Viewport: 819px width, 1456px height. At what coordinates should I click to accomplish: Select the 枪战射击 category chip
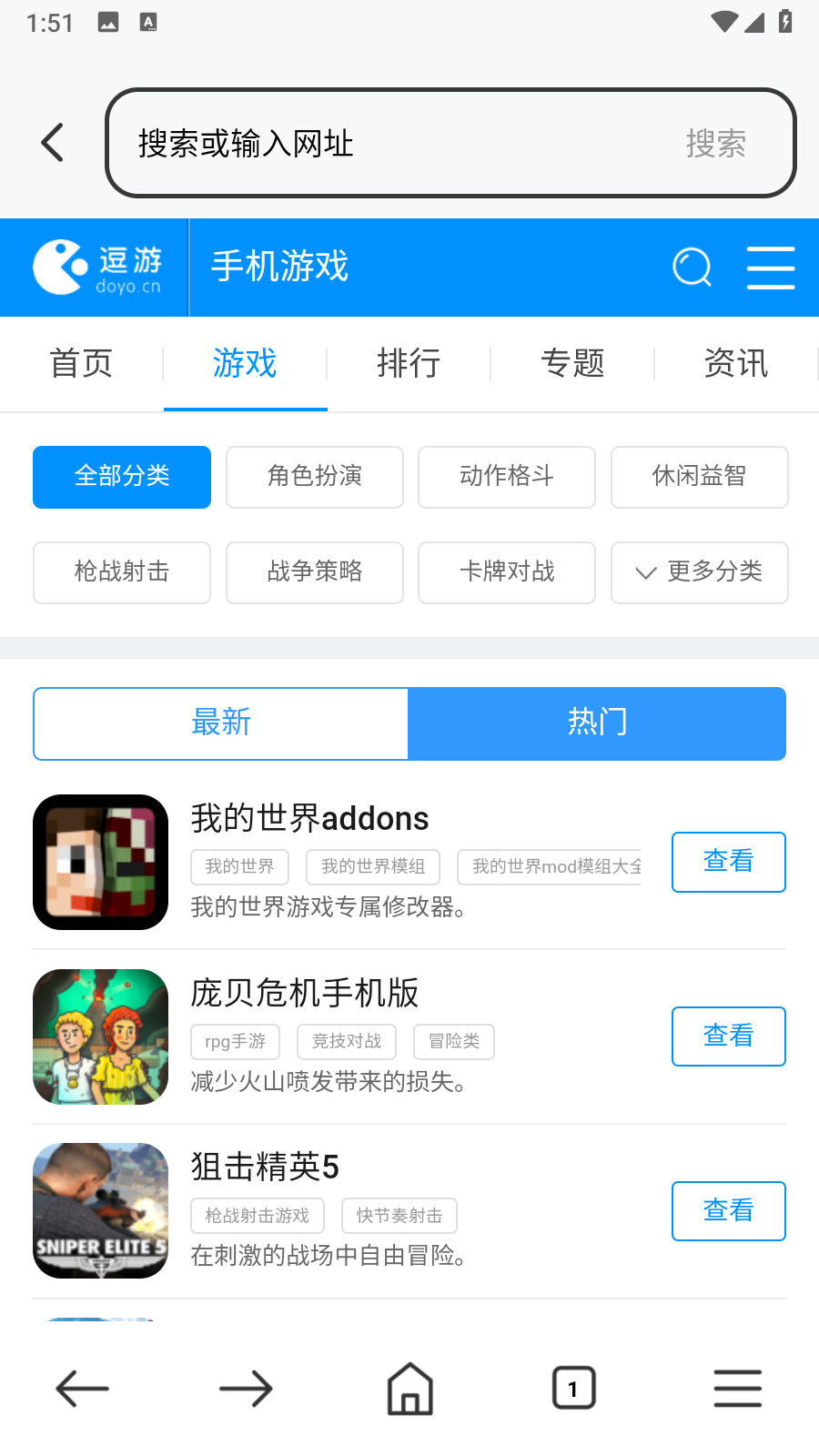pos(122,572)
